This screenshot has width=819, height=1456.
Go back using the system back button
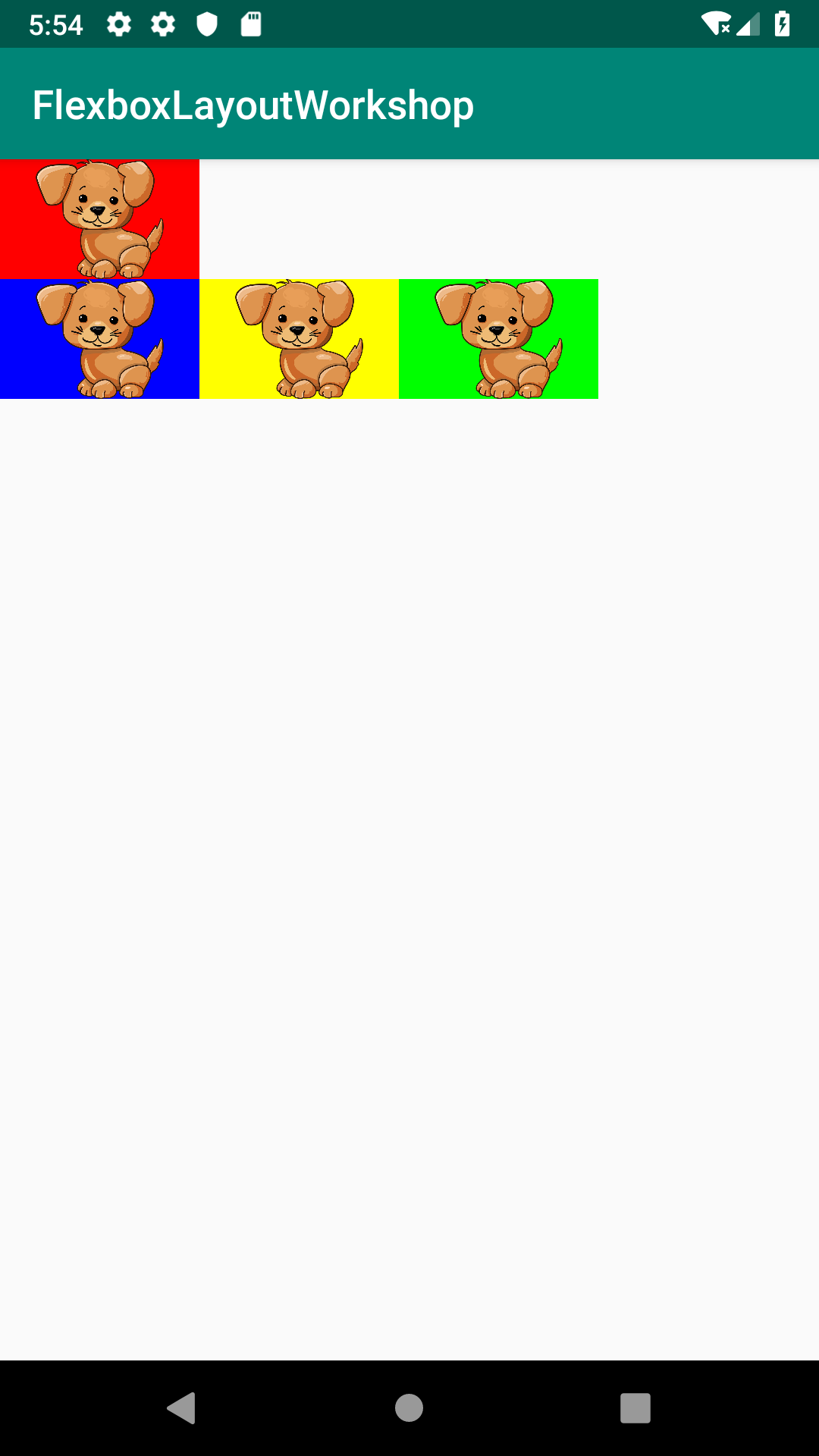[x=182, y=1408]
